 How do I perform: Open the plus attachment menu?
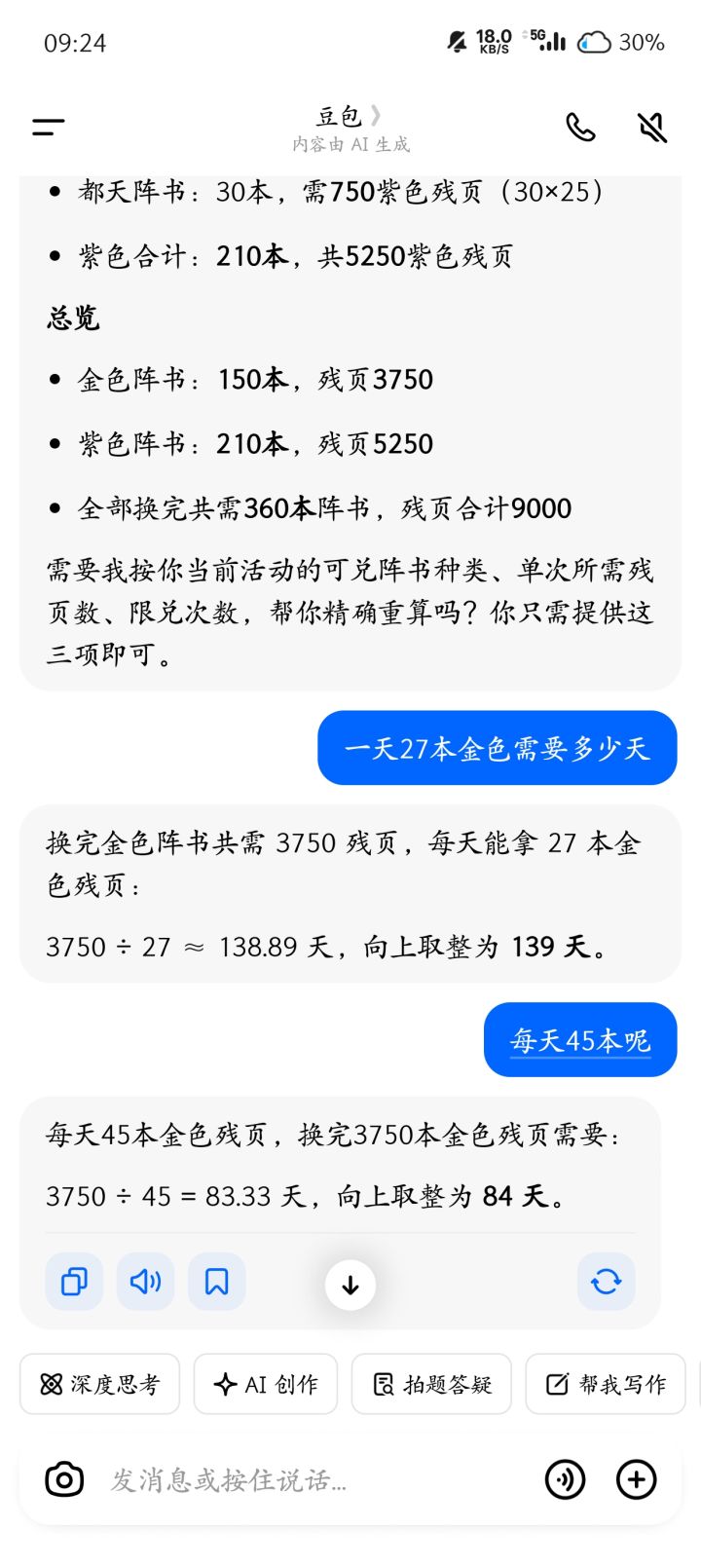[635, 1479]
